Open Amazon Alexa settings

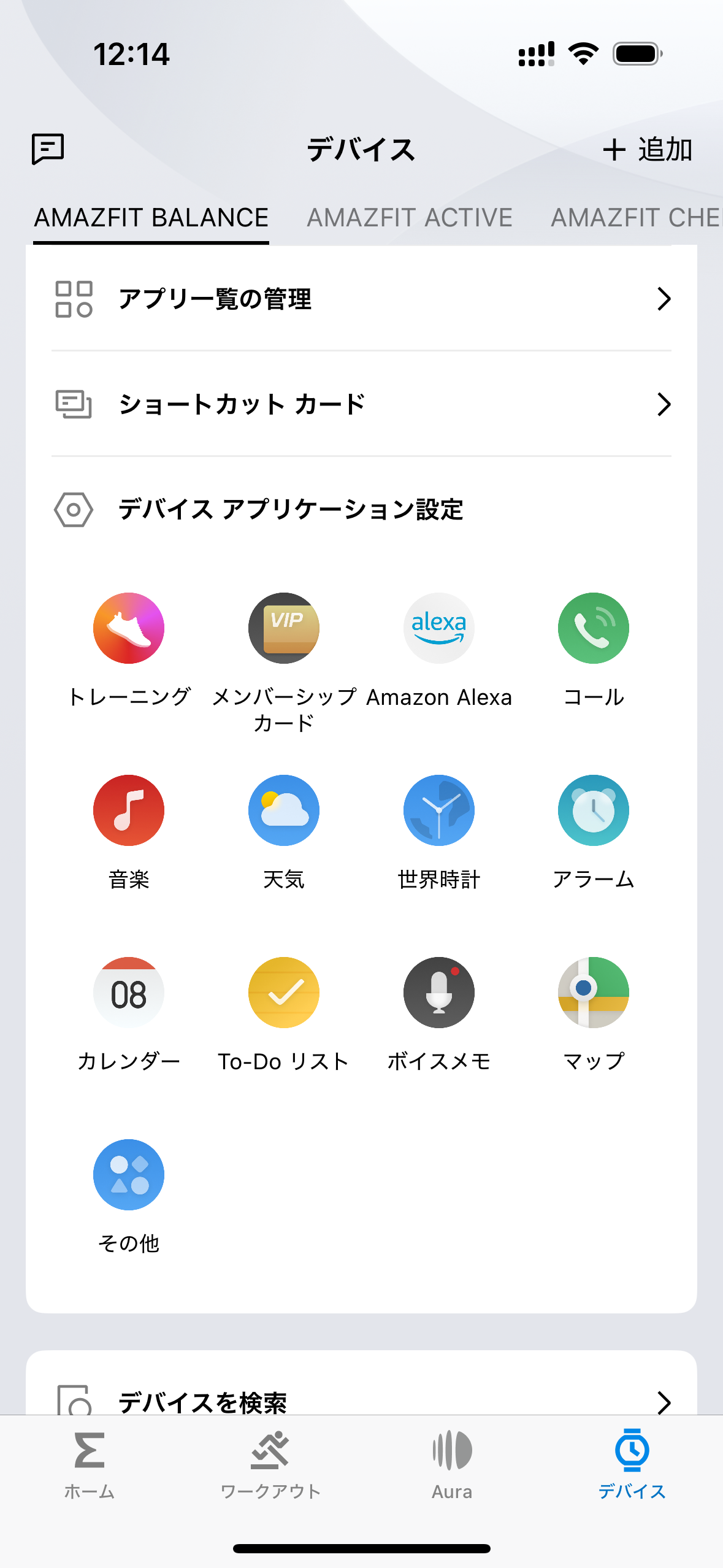pyautogui.click(x=439, y=628)
